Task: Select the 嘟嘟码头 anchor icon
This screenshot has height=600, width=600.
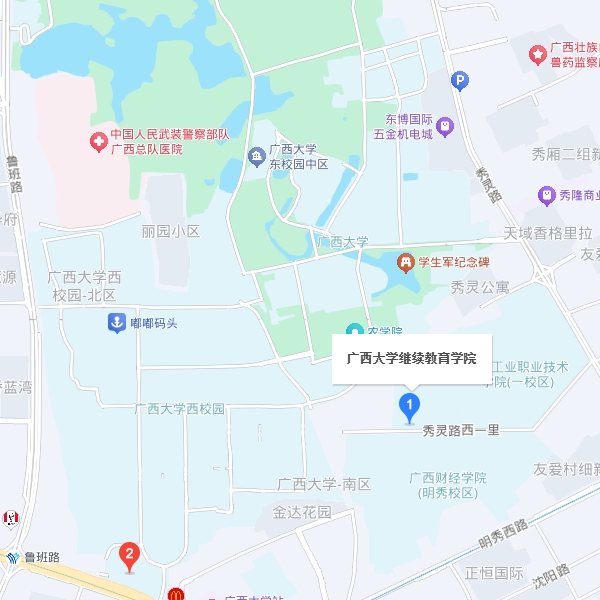Action: pyautogui.click(x=116, y=323)
